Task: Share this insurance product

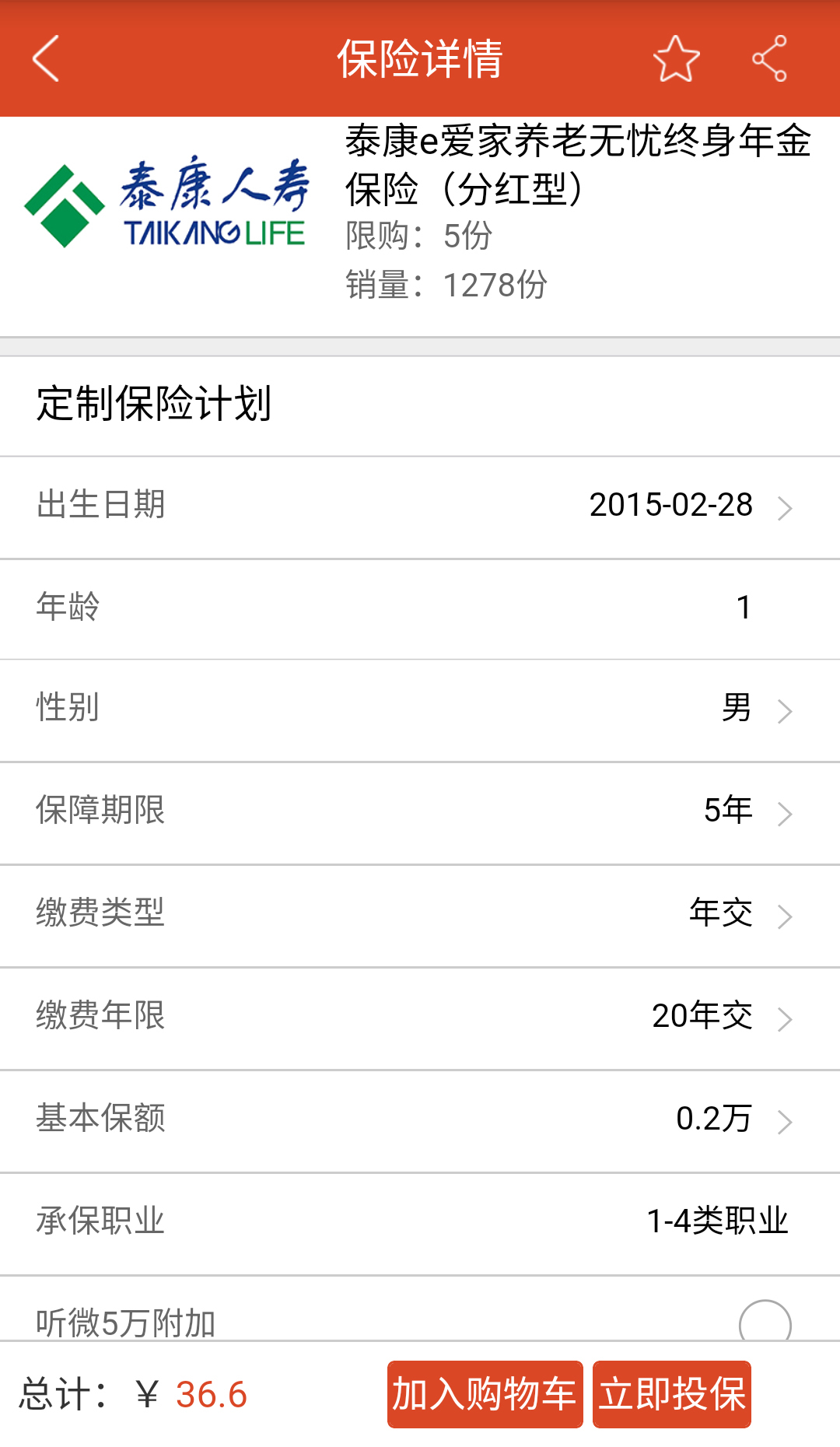Action: [x=769, y=58]
